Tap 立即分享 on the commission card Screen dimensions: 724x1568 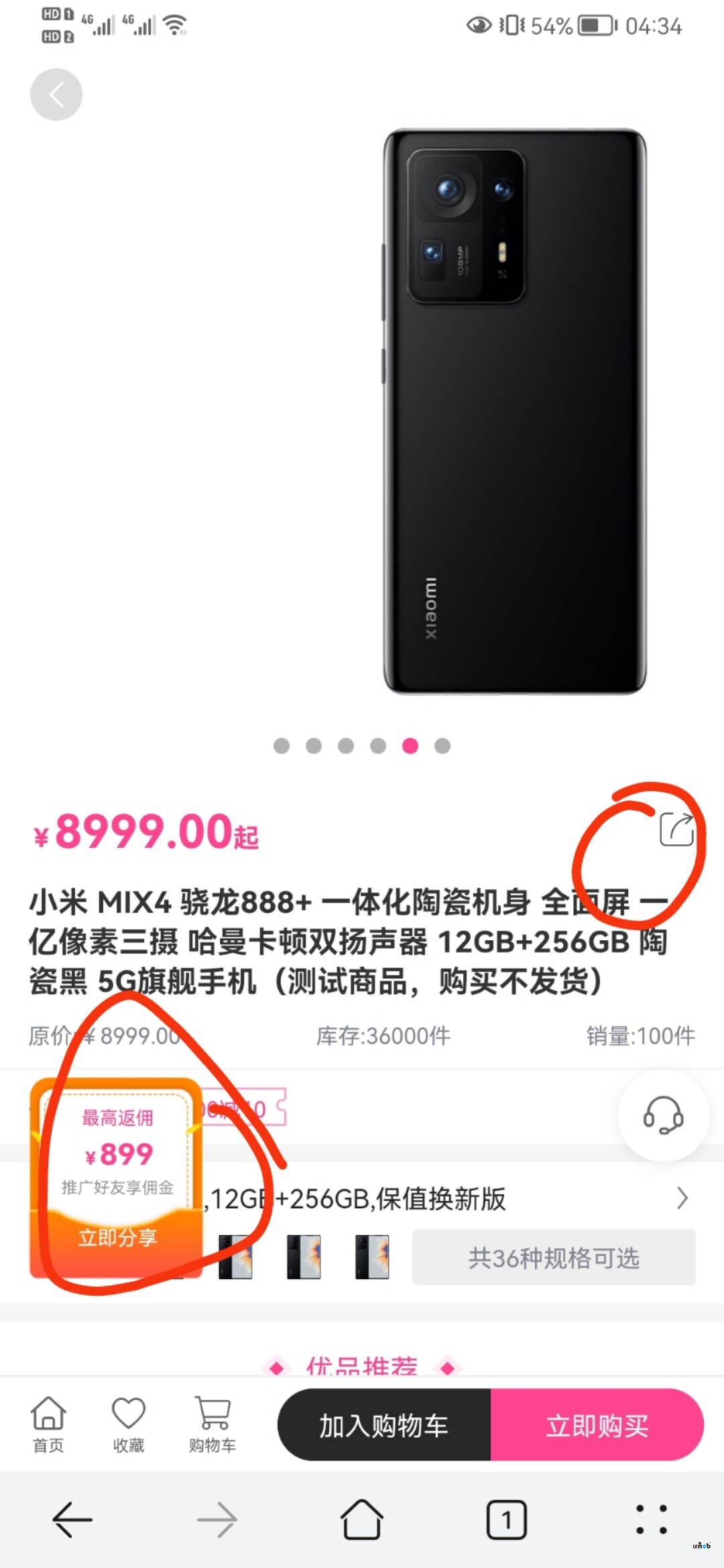pos(117,1237)
